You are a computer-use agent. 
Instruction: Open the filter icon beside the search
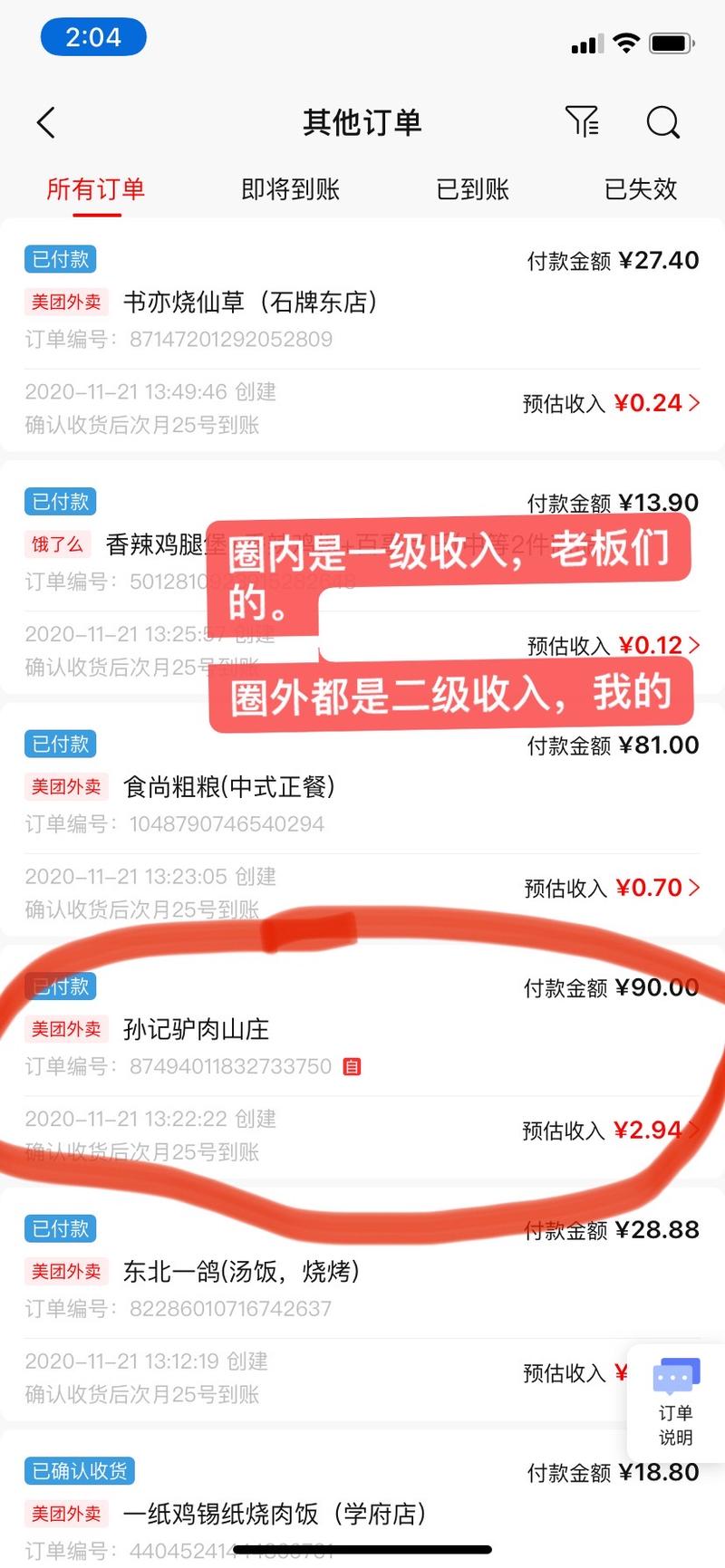(x=584, y=121)
